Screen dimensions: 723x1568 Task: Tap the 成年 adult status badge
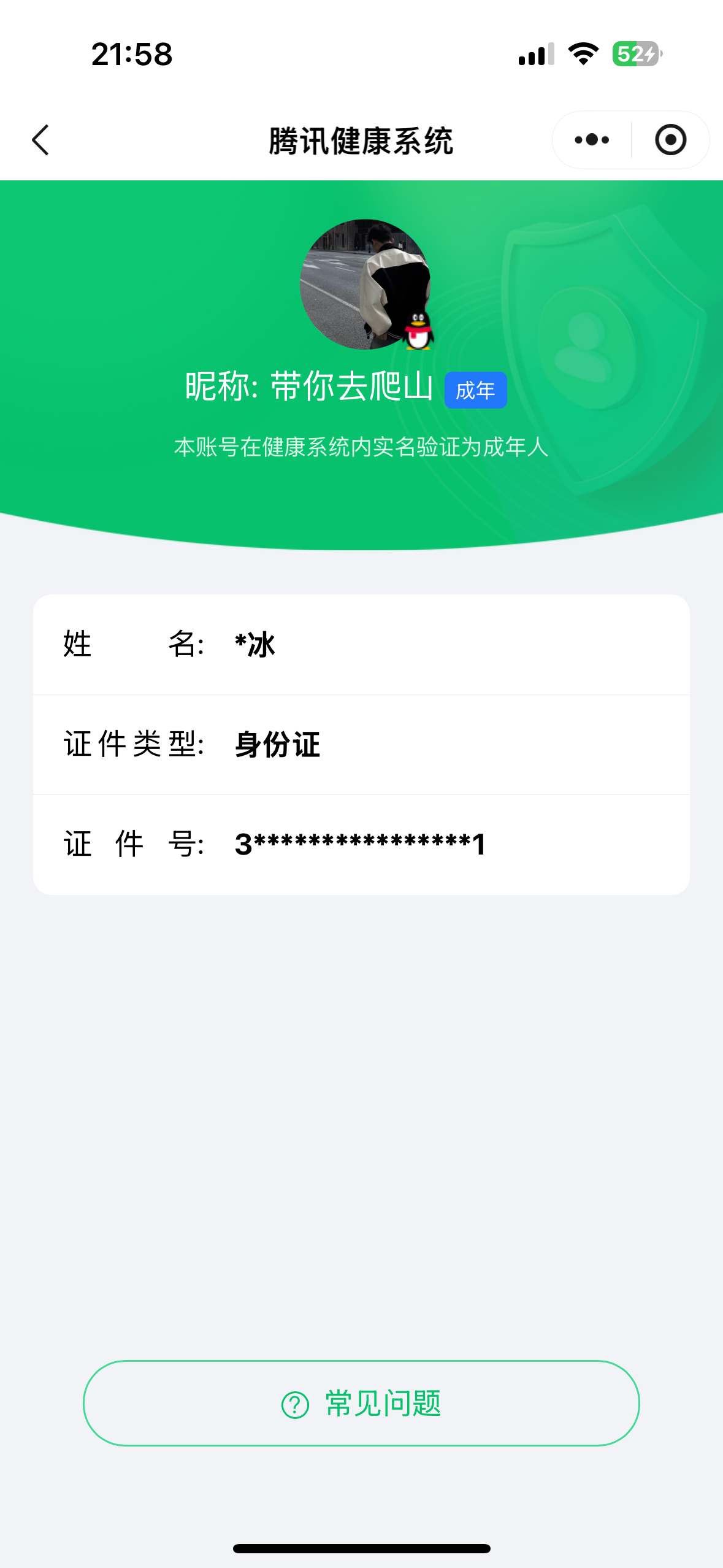pos(476,389)
